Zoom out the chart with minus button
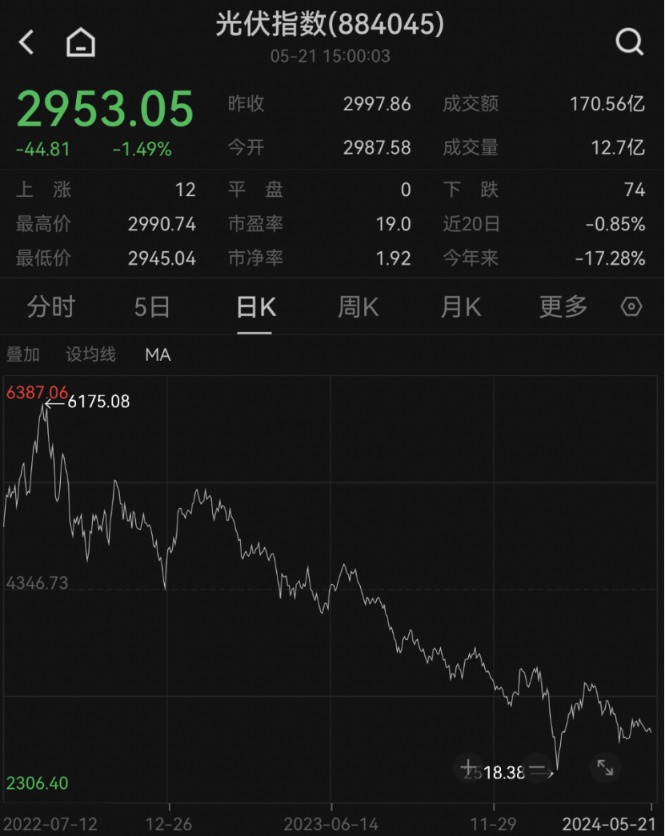The image size is (665, 836). [x=537, y=768]
